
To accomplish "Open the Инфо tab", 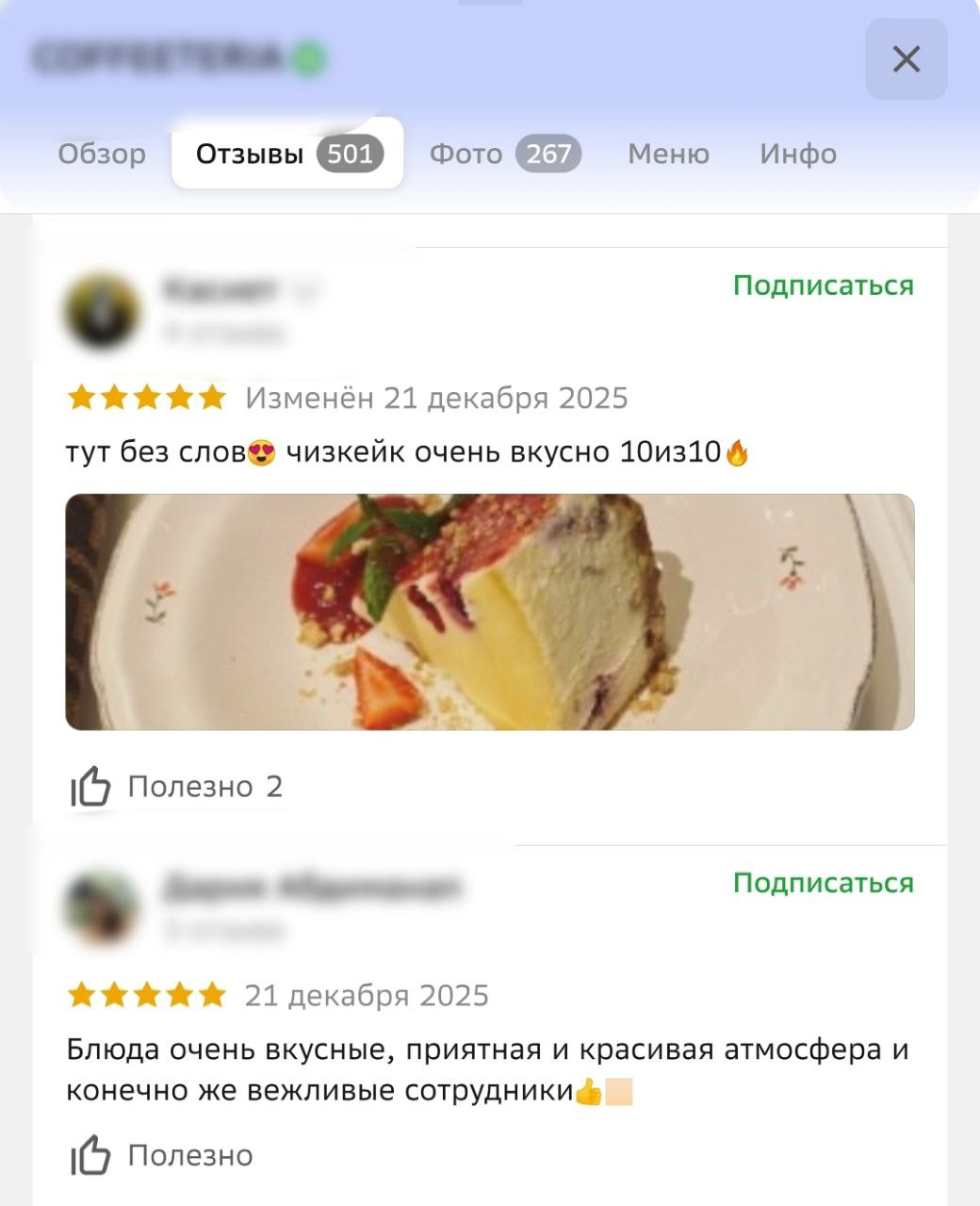I will tap(798, 154).
